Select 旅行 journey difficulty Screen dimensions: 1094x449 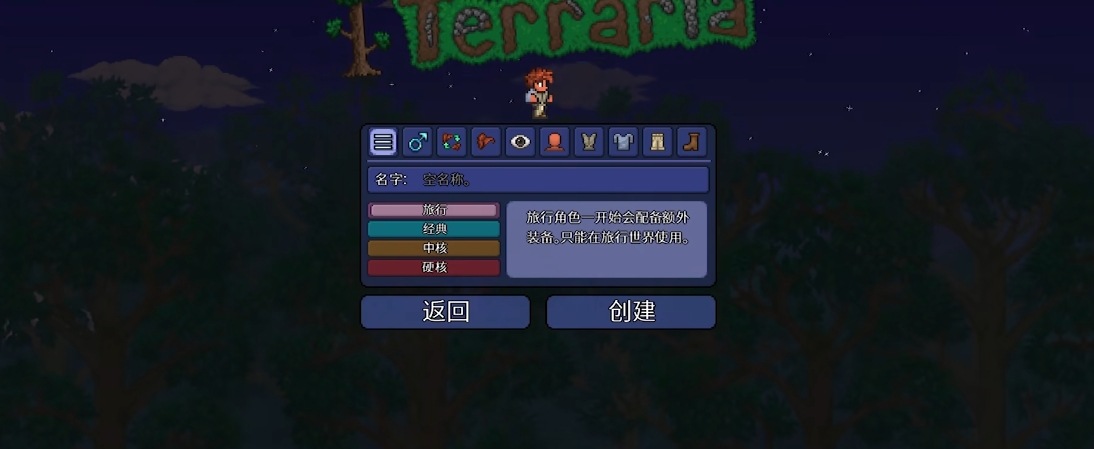coord(434,210)
